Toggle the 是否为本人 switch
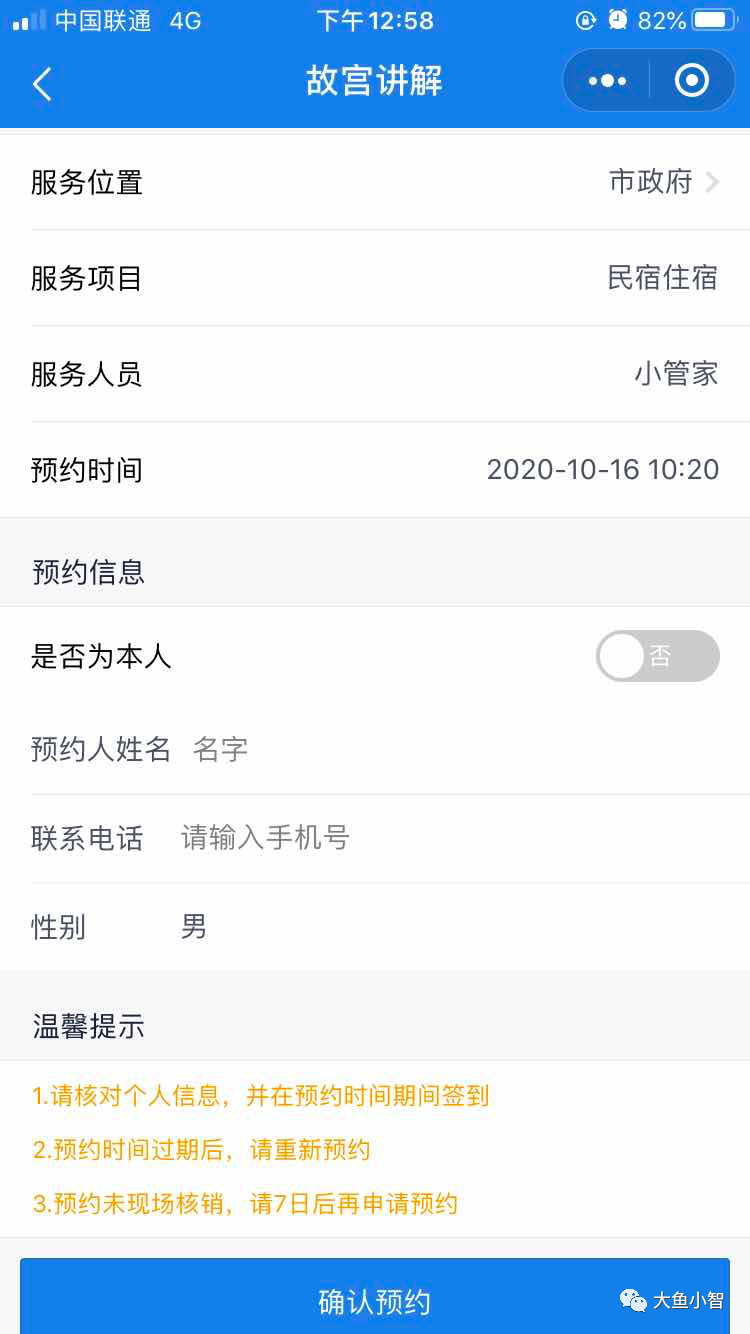750x1334 pixels. [x=658, y=656]
